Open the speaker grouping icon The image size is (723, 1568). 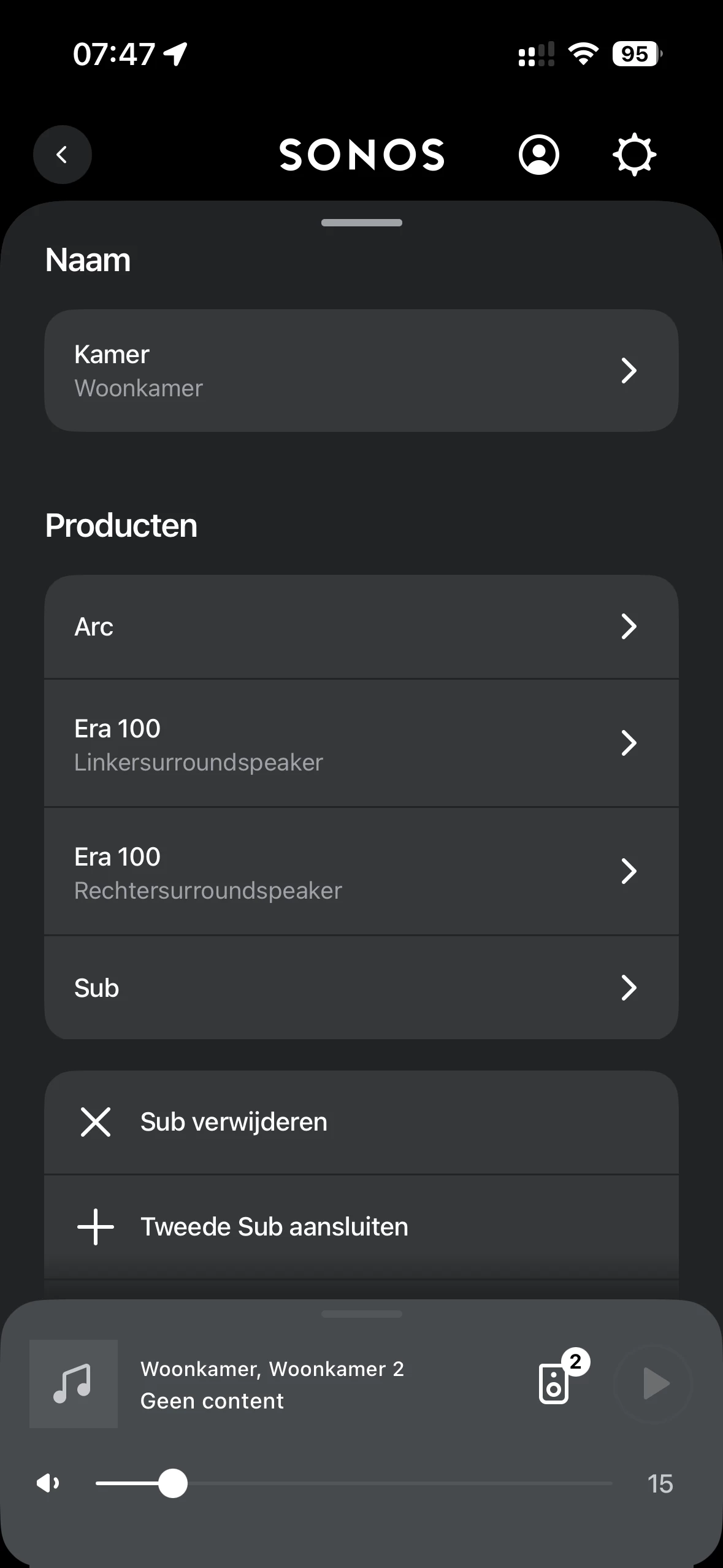[x=555, y=1383]
